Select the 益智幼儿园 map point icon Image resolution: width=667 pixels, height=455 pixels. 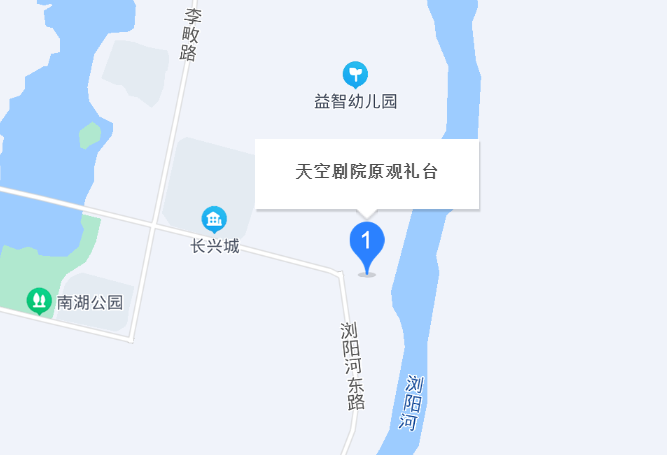355,74
